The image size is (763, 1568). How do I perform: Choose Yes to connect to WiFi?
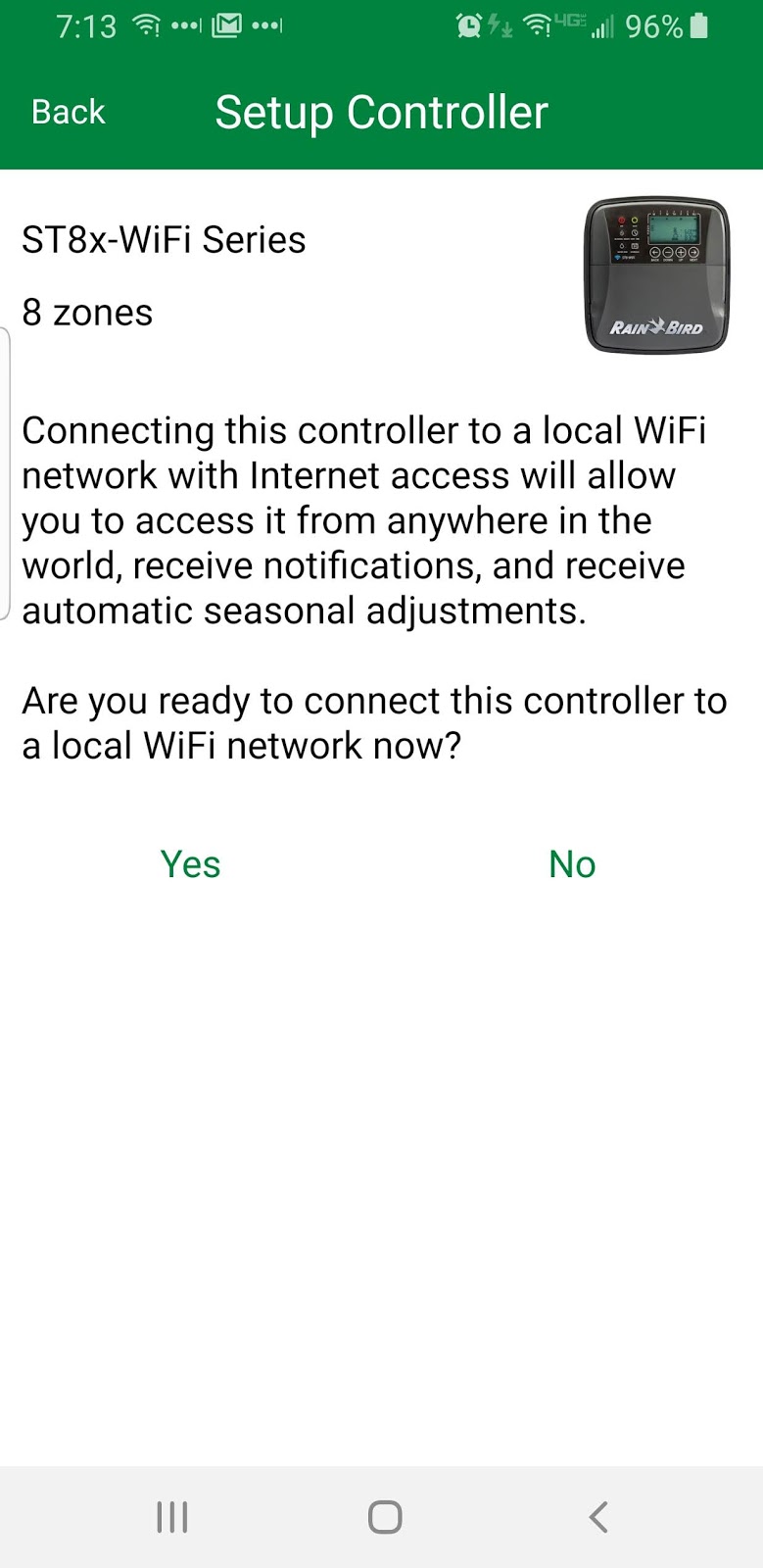[190, 864]
